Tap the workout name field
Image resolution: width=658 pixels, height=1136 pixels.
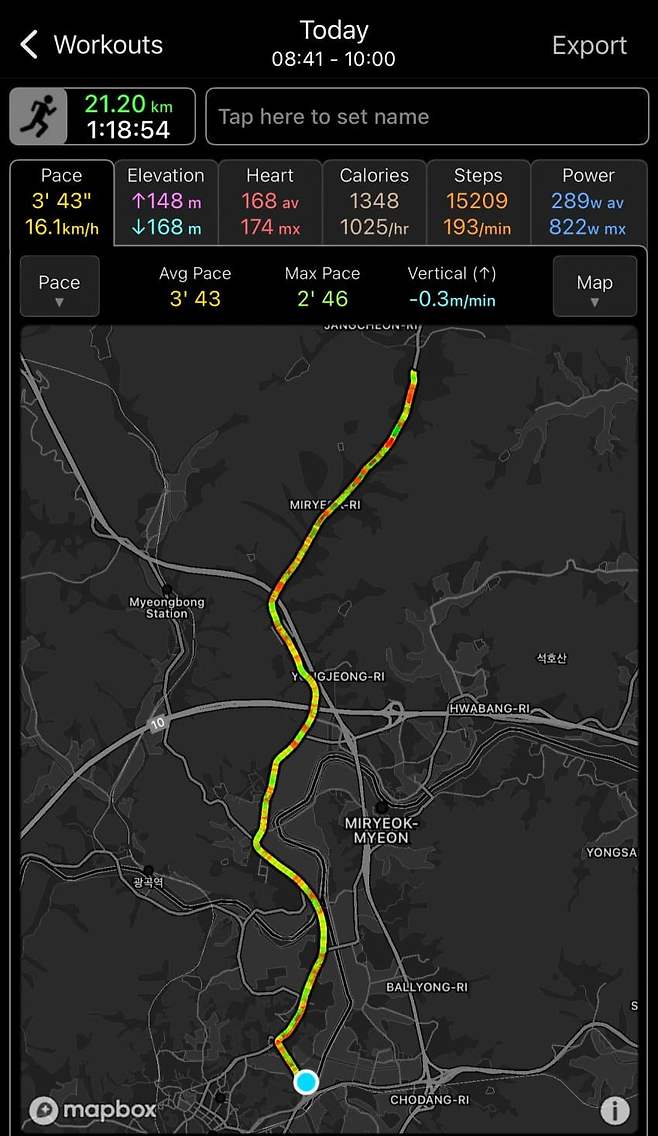[427, 117]
